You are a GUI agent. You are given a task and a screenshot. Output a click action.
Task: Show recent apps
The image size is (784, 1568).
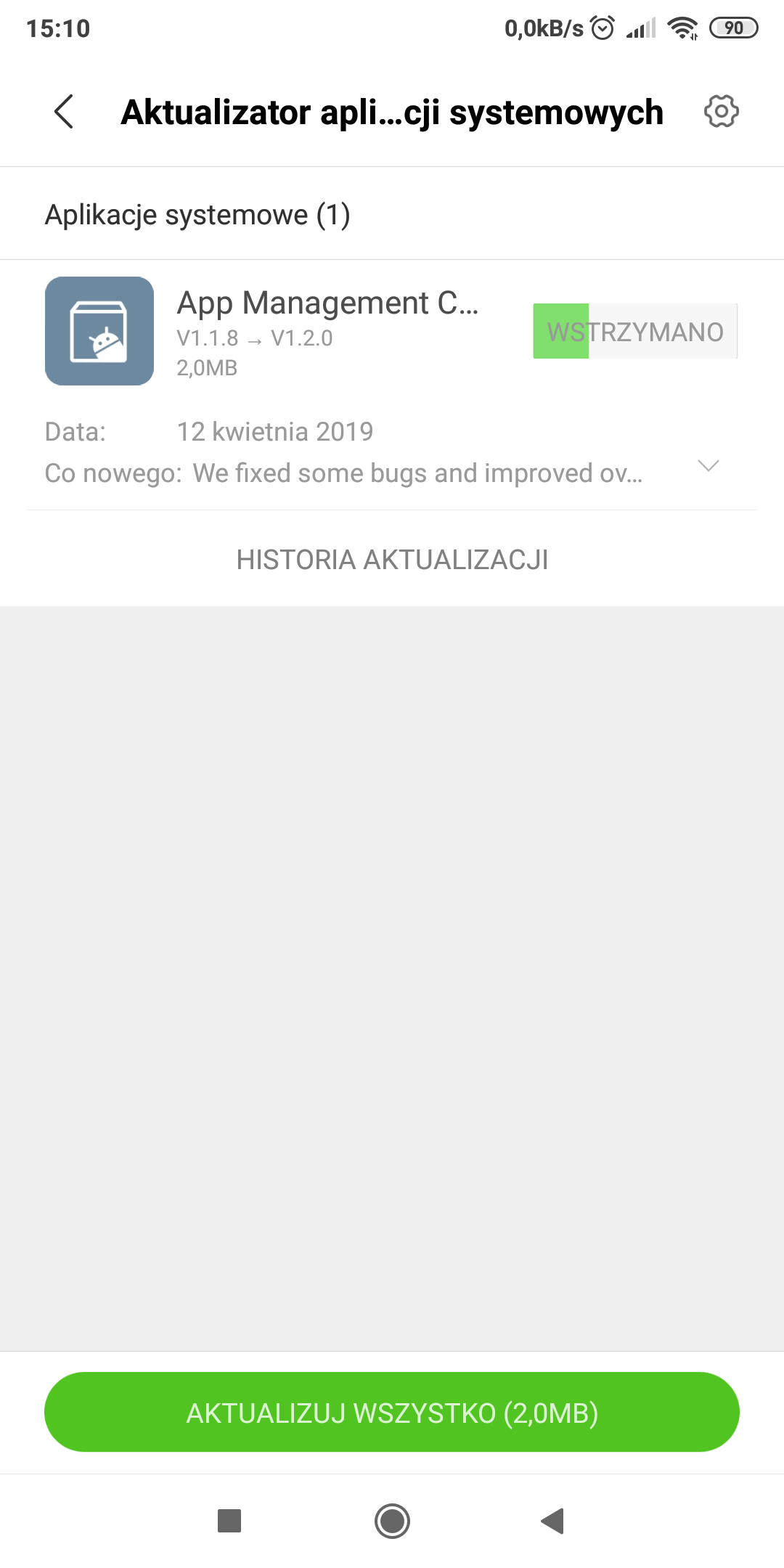tap(229, 1521)
